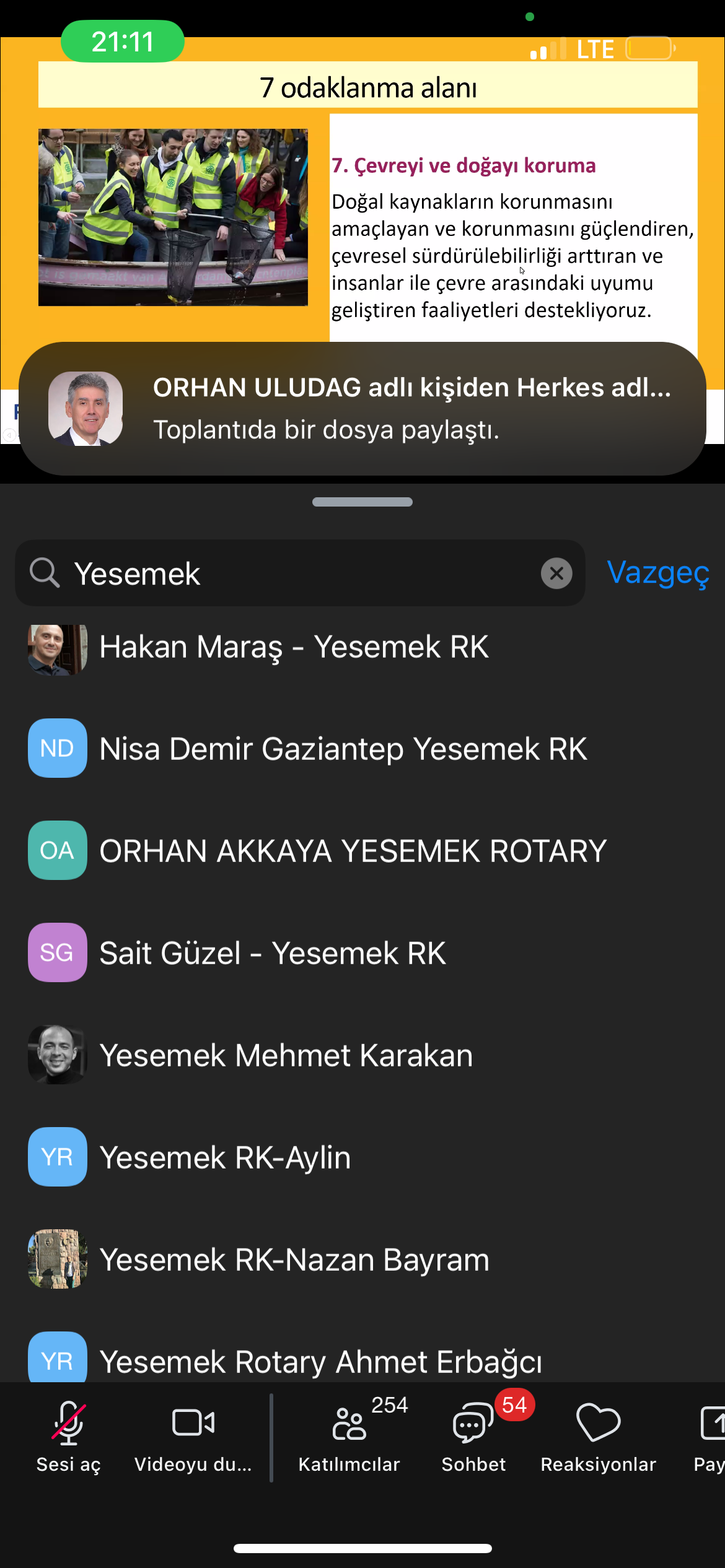725x1568 pixels.
Task: Select Hakan Maraş - Yesemek RK
Action: click(x=362, y=647)
